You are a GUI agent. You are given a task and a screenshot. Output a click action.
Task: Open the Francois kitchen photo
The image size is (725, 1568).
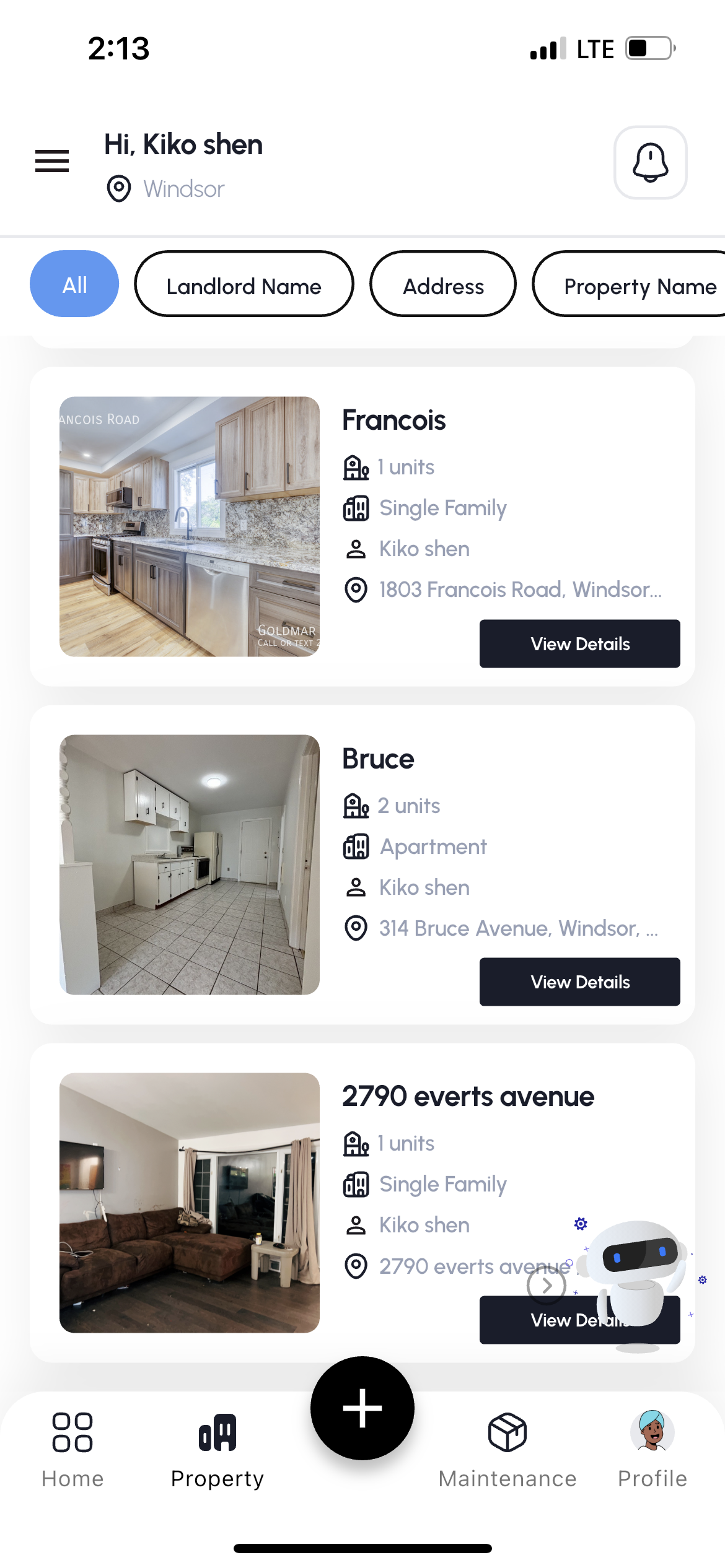pos(190,526)
